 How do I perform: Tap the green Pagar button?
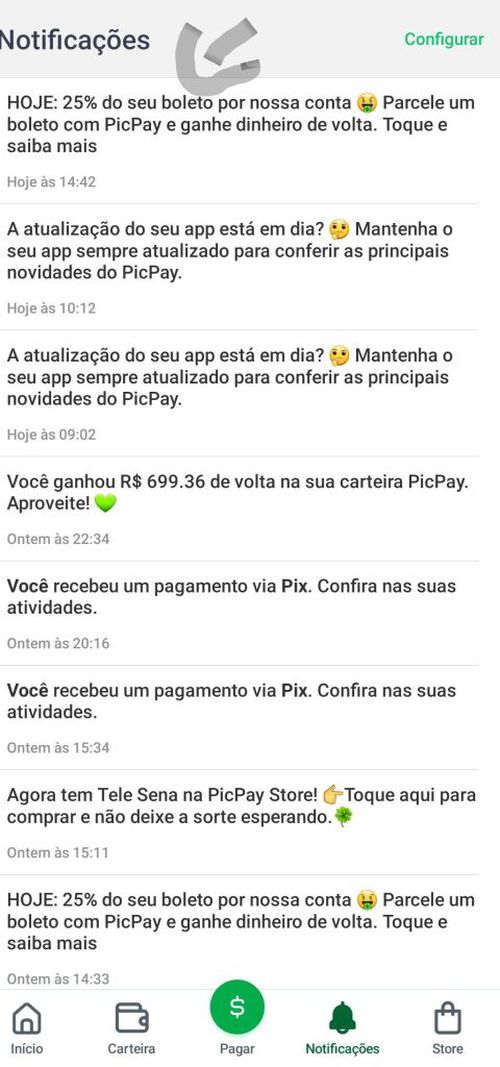(x=237, y=1007)
